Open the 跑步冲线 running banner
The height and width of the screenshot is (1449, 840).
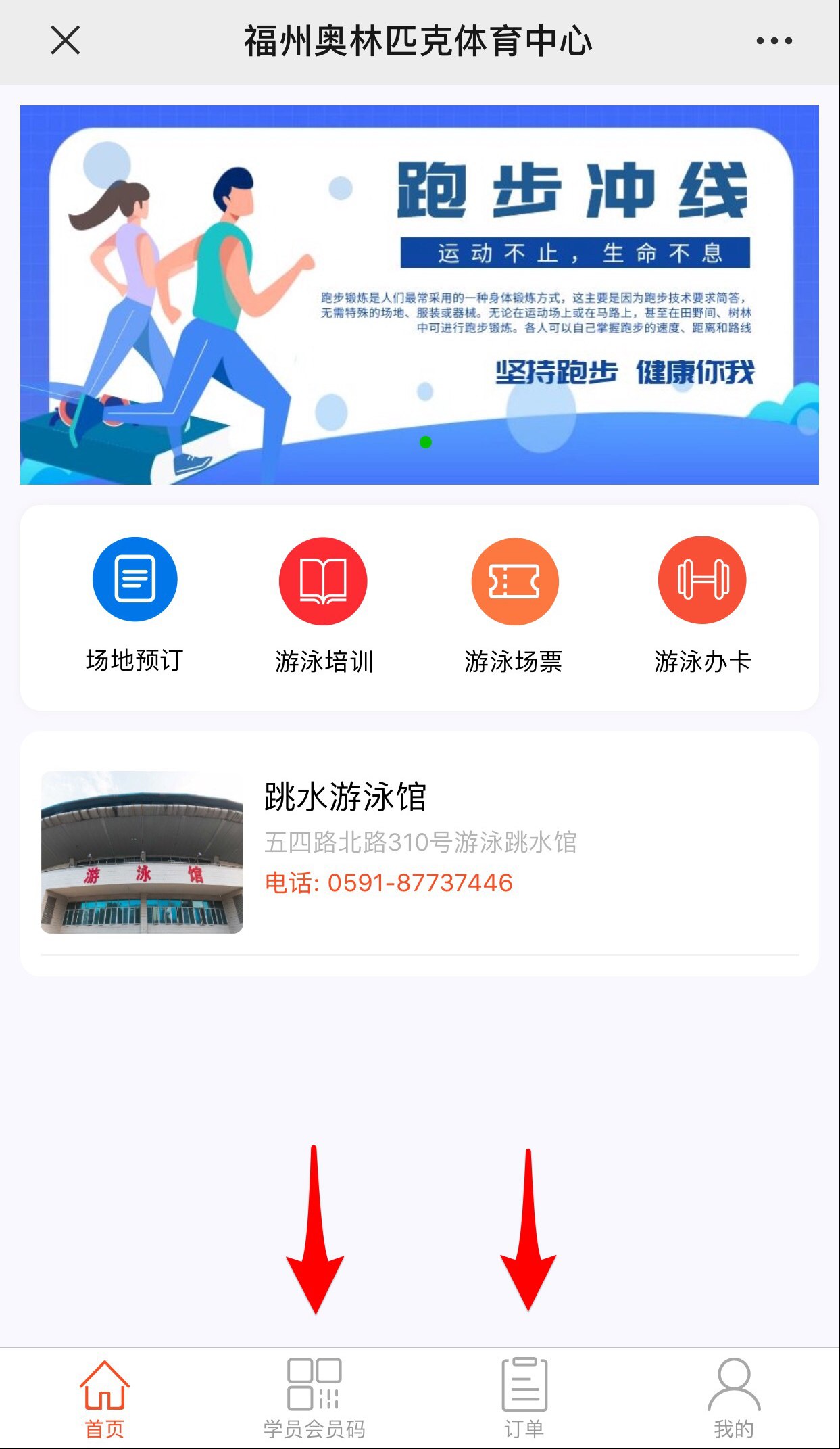pos(419,295)
